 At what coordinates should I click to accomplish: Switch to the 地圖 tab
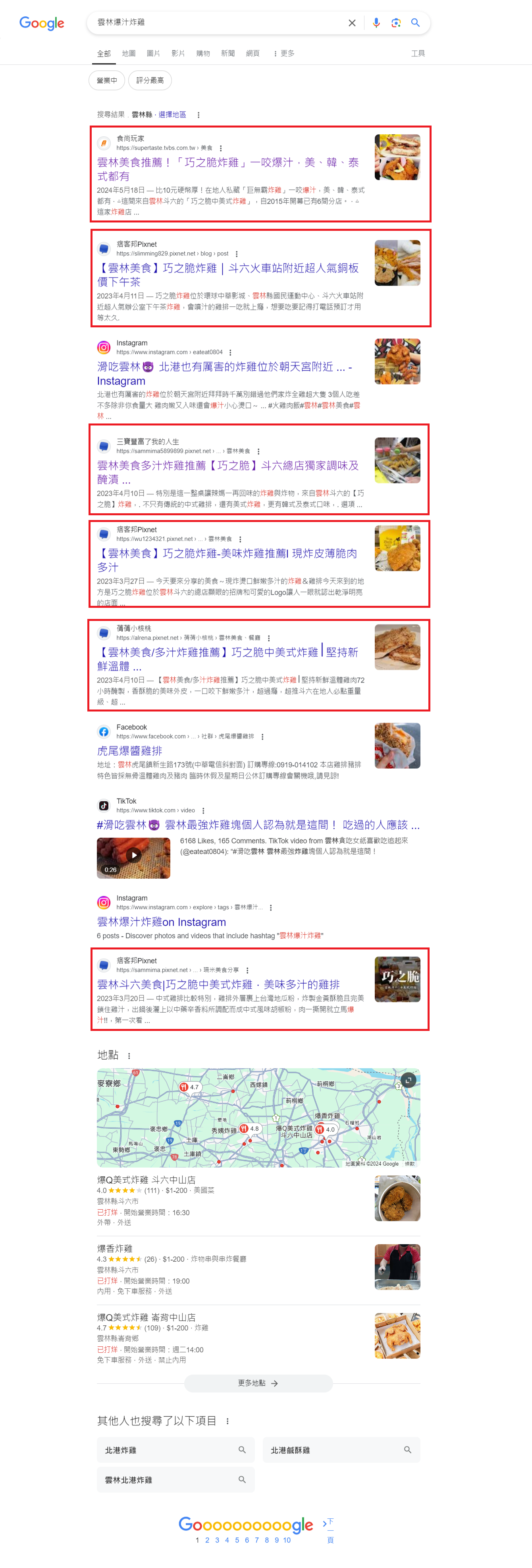(128, 54)
